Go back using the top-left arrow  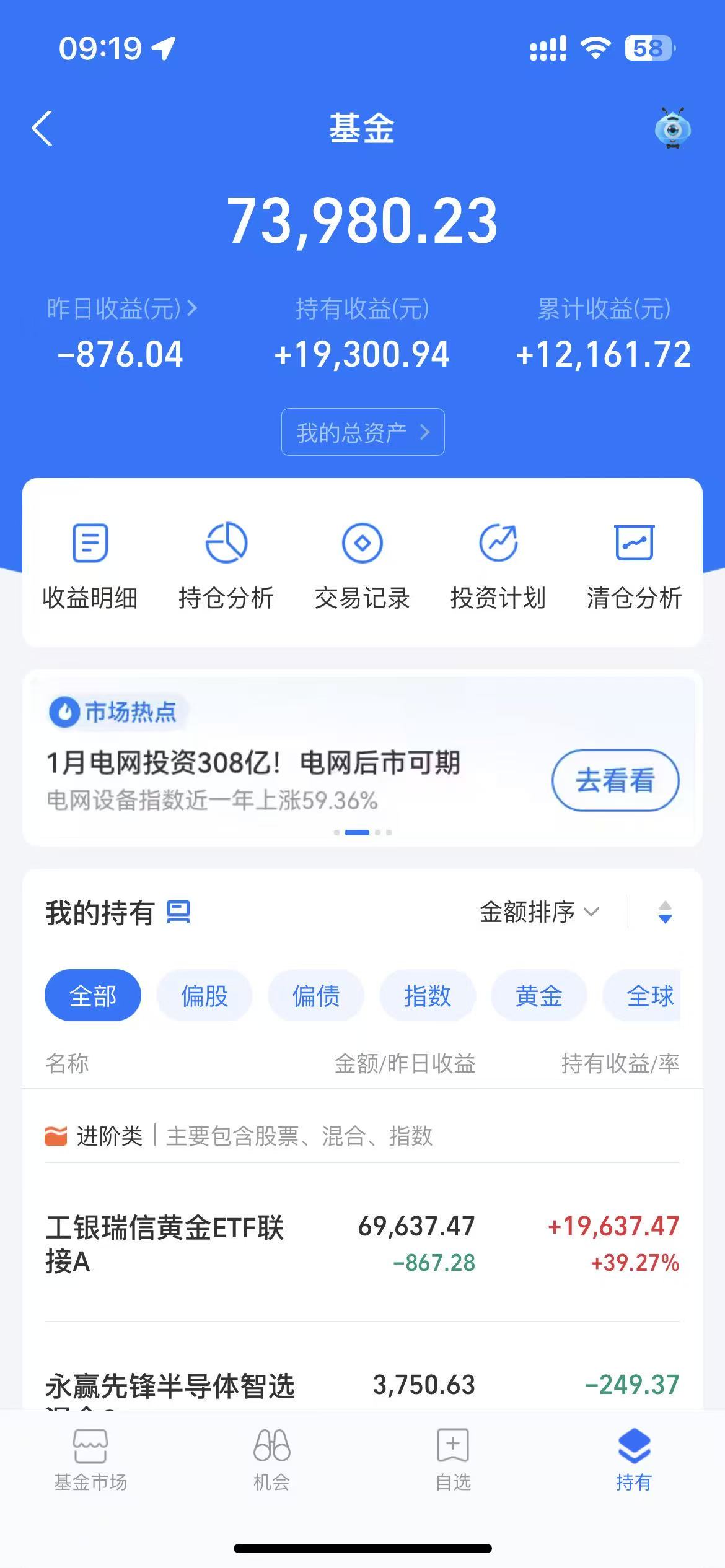[42, 129]
